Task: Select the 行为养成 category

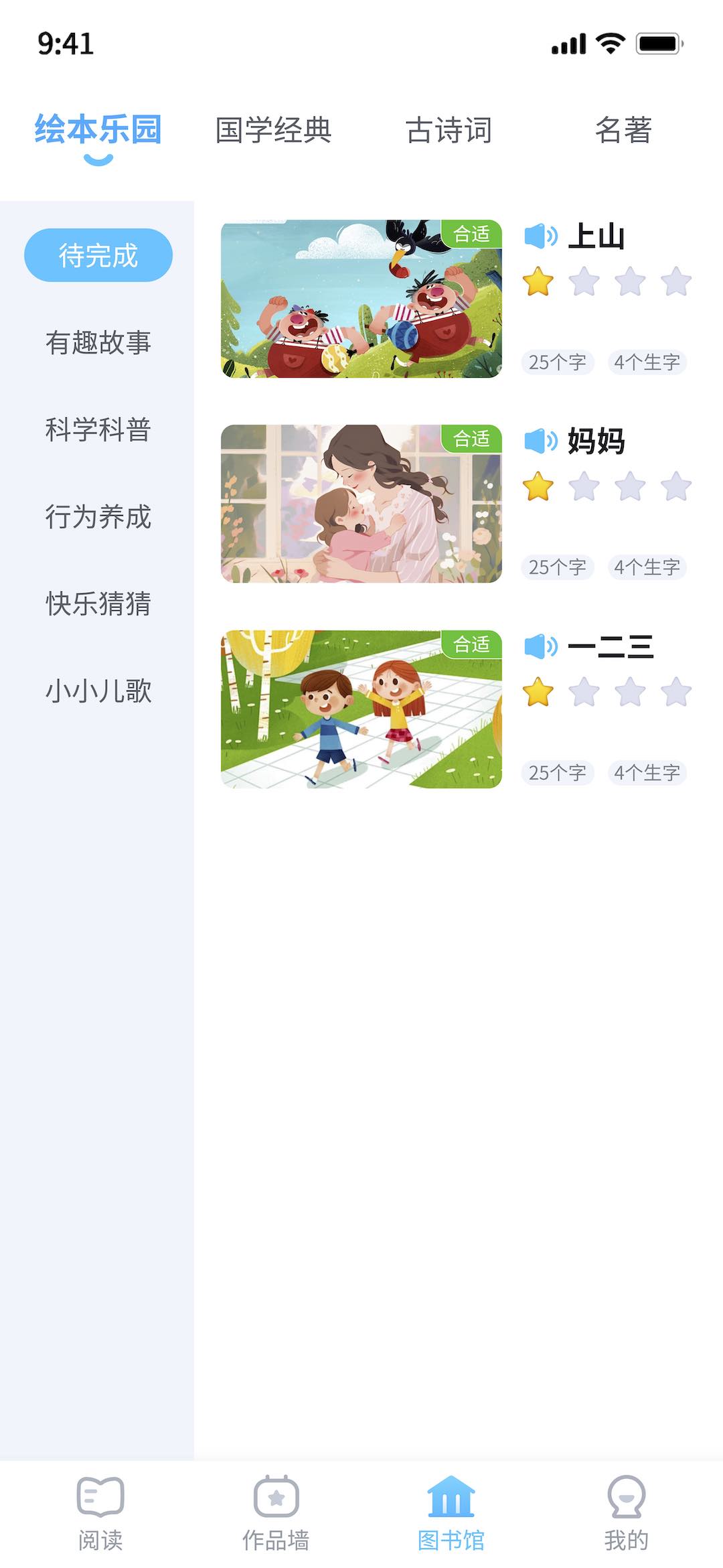Action: coord(98,516)
